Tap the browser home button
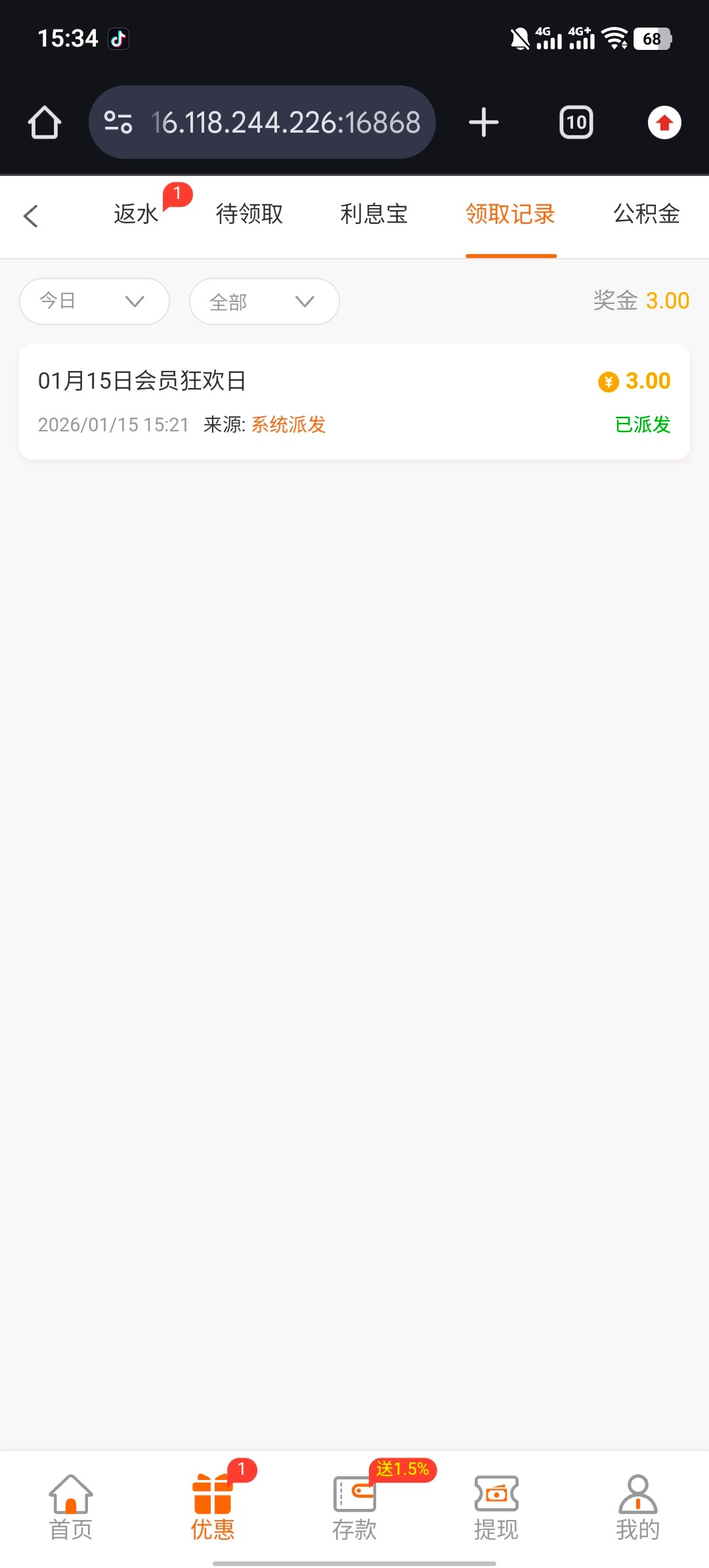Screen dimensions: 709x1568 45,123
